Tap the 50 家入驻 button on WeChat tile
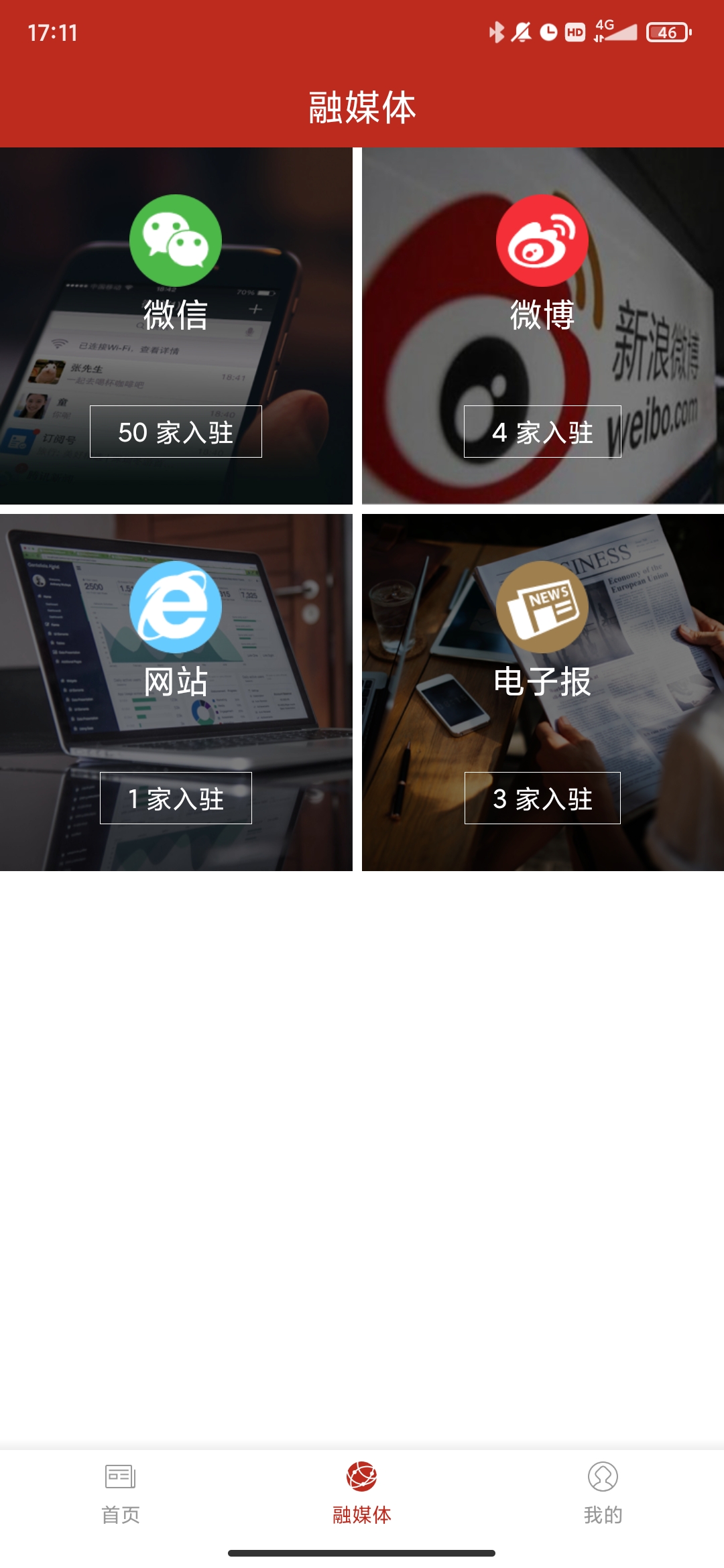Screen dimensions: 724x1568 (176, 433)
